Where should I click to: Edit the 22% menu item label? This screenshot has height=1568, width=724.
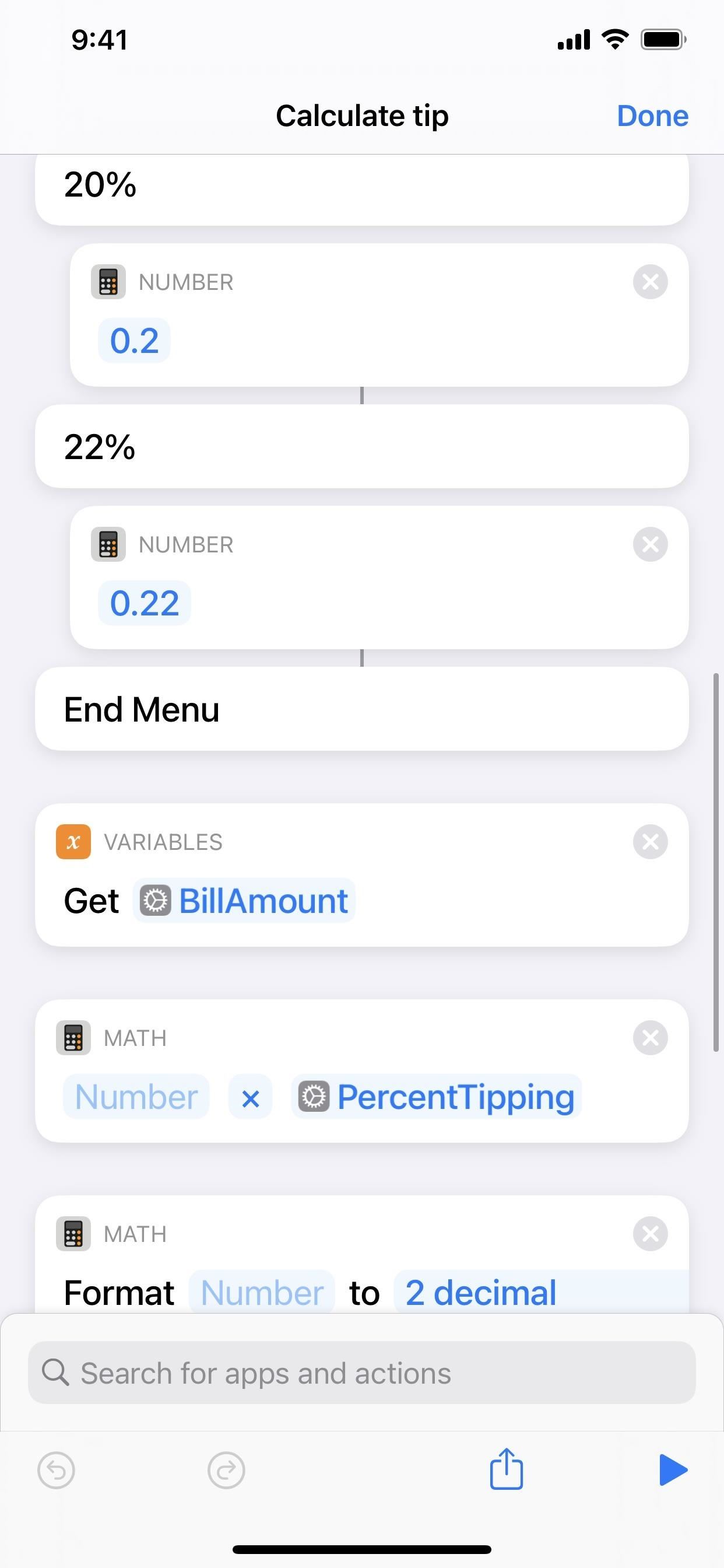coord(100,447)
